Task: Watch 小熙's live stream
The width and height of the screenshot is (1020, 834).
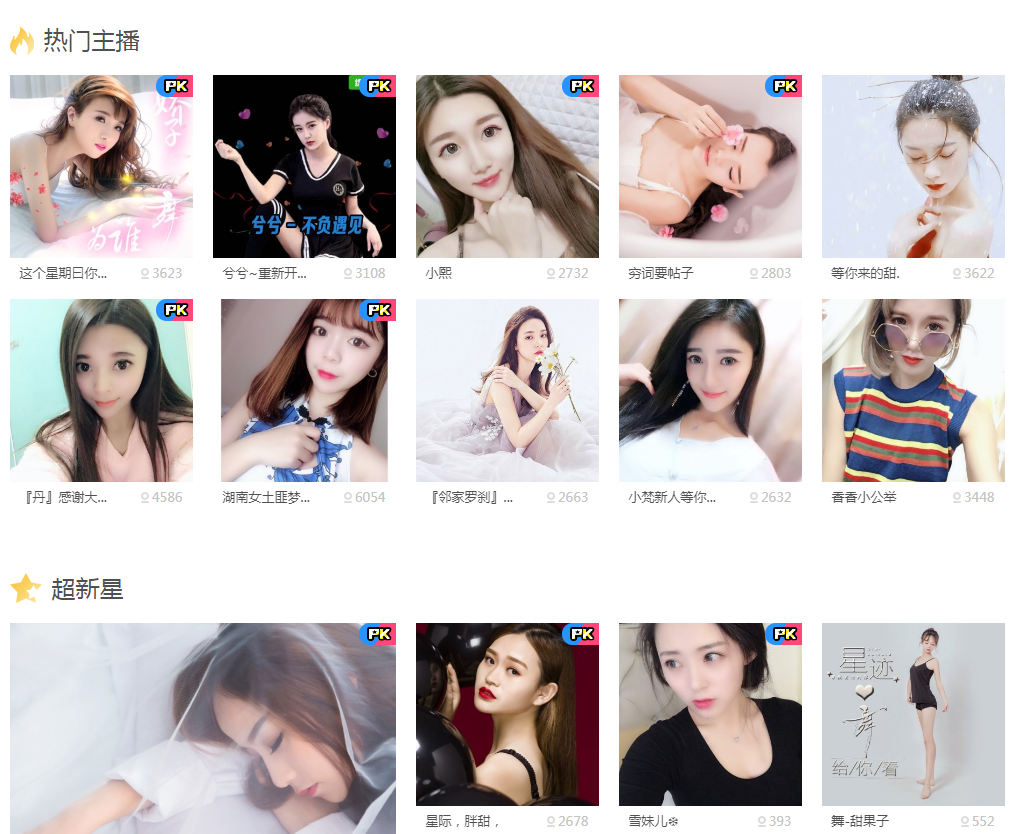Action: pyautogui.click(x=507, y=167)
